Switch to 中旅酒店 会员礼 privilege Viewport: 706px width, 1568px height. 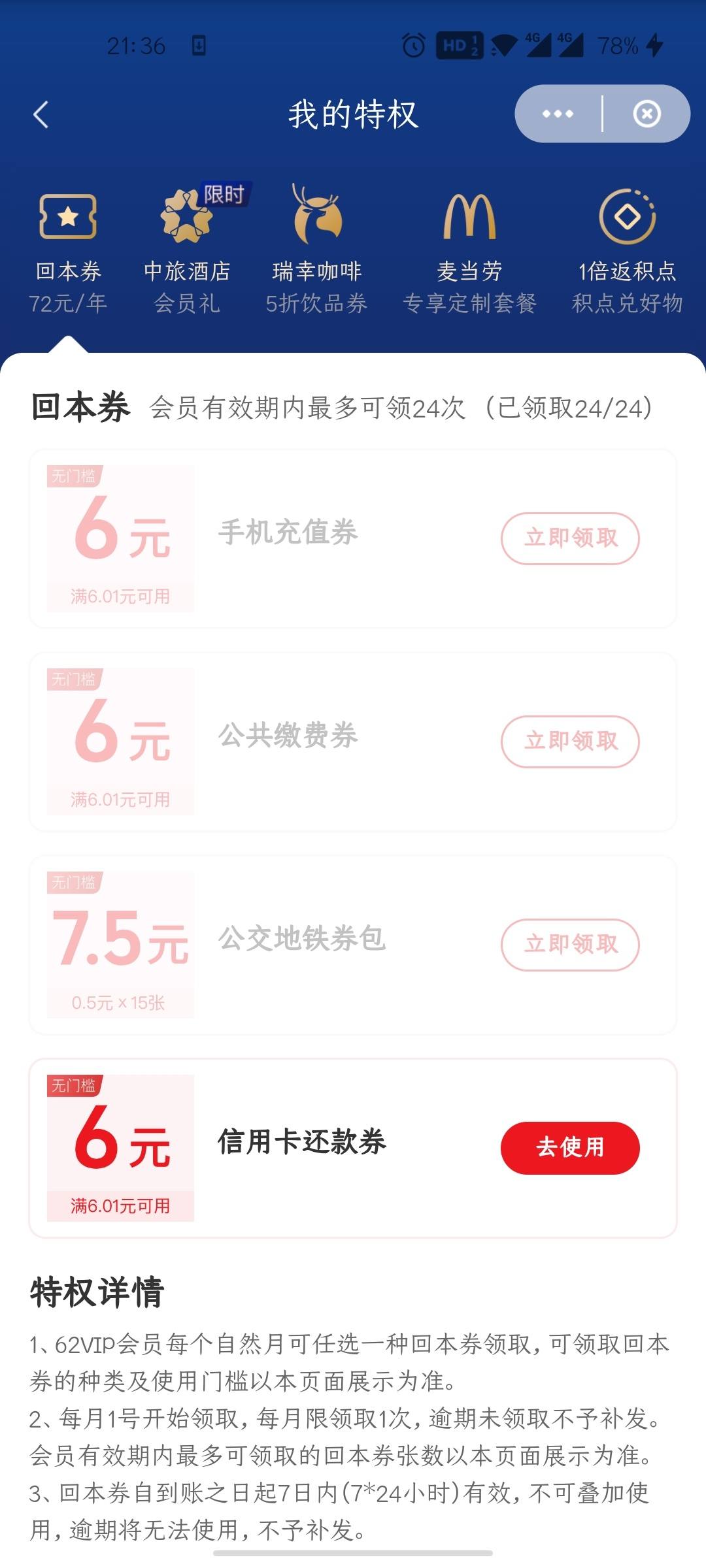(x=187, y=252)
